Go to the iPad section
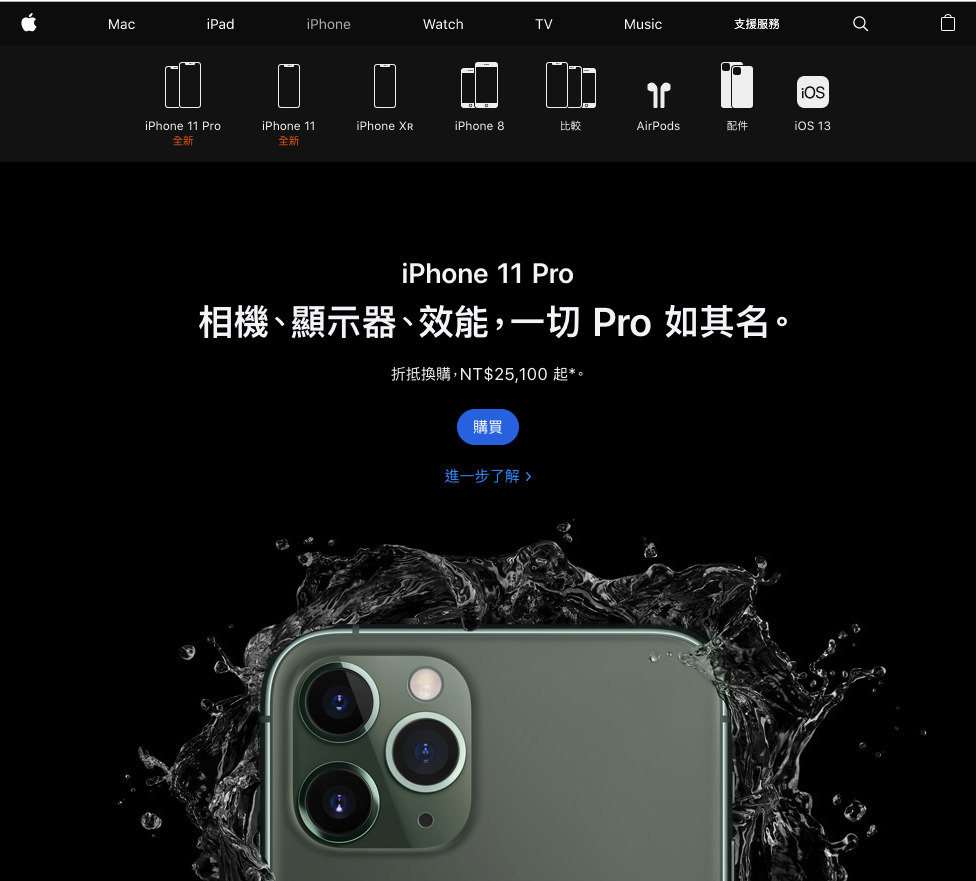 click(x=220, y=24)
